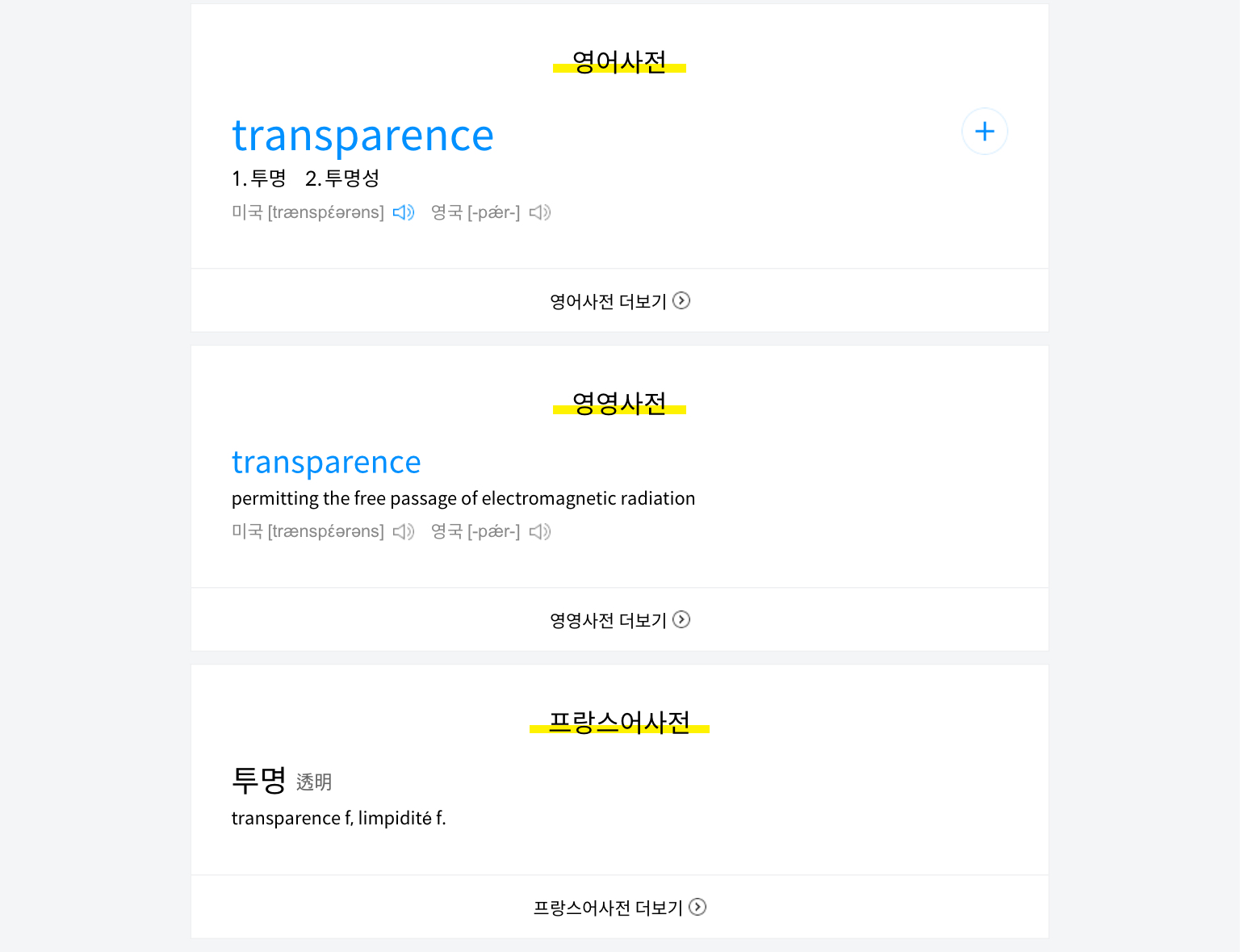Tap 영어사전 더보기
Screen dimensions: 1240x952
[x=619, y=301]
